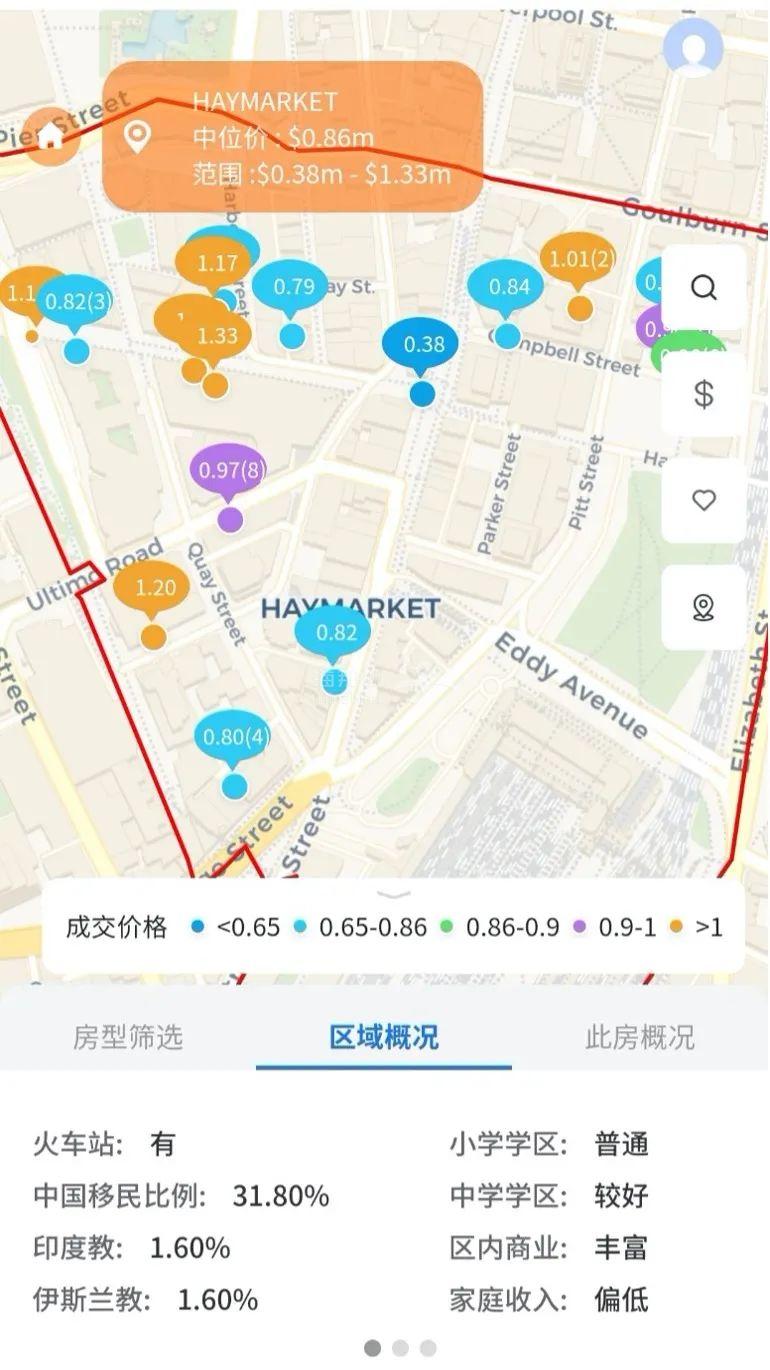This screenshot has width=770, height=1370.
Task: Open the map search button
Action: (704, 288)
